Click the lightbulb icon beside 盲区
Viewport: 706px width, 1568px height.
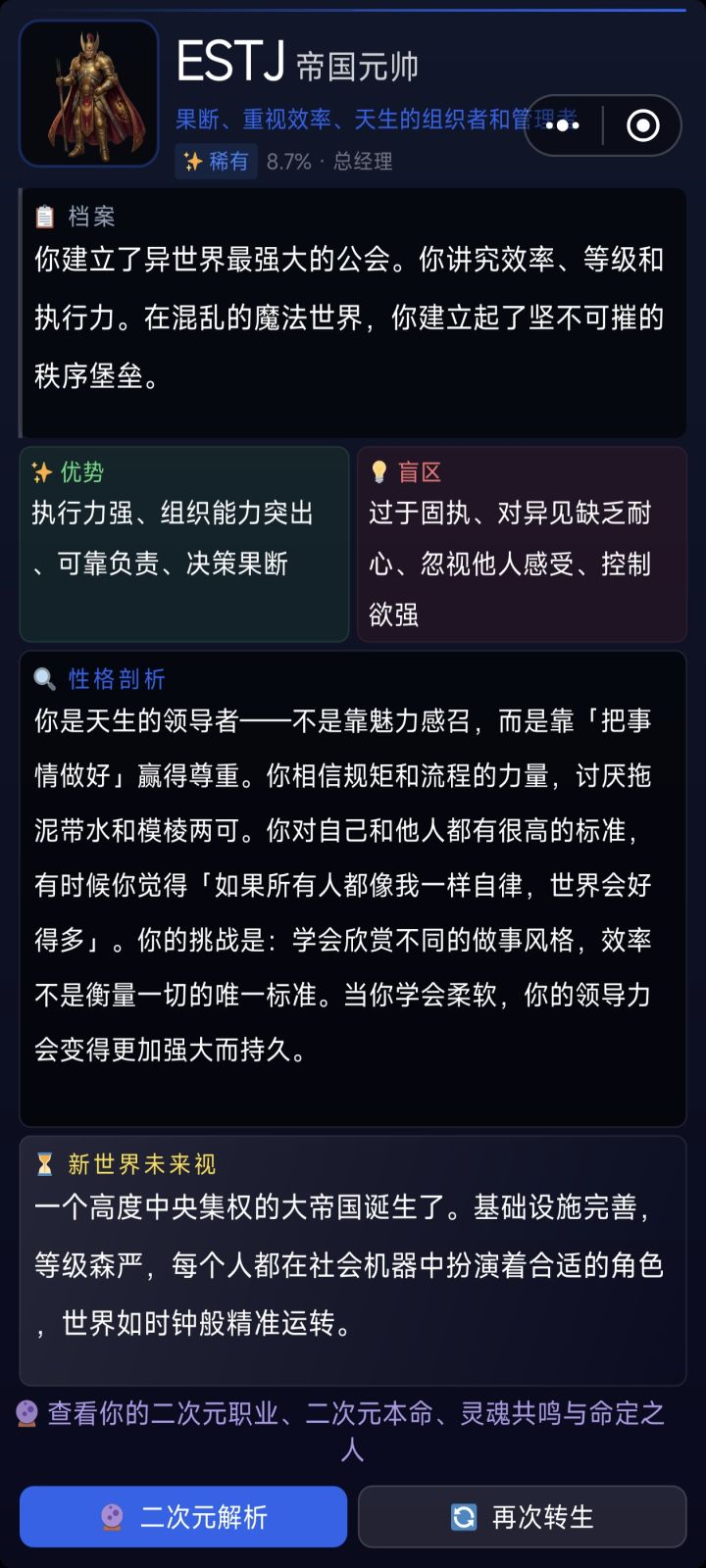click(378, 473)
